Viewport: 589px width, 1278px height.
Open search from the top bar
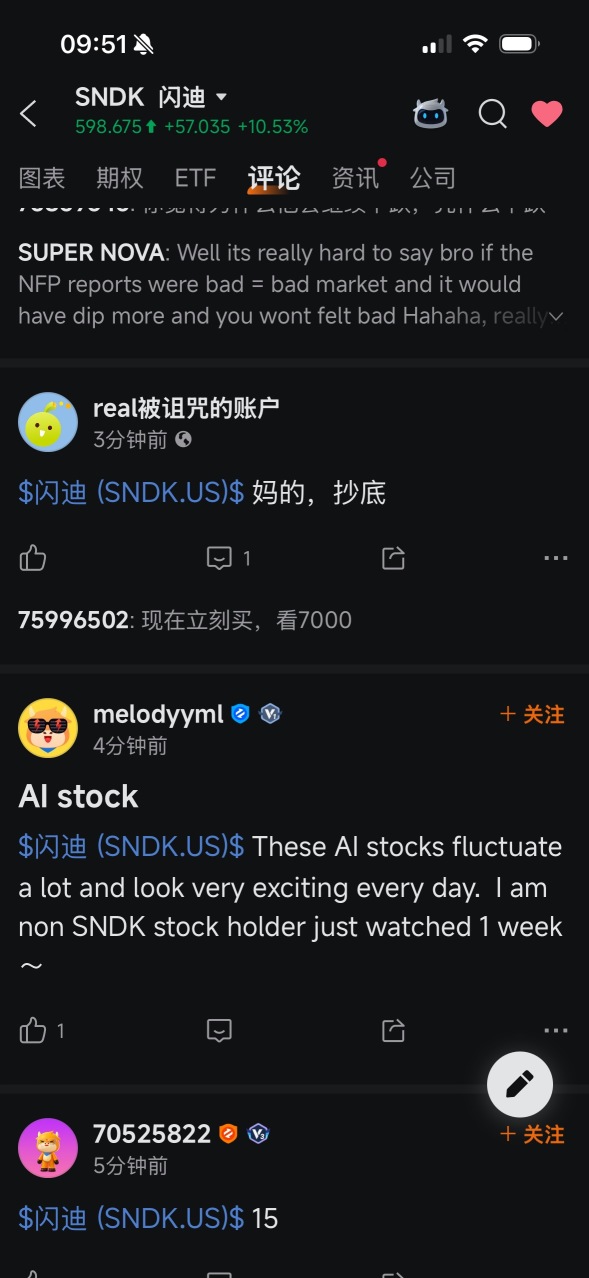[x=492, y=114]
